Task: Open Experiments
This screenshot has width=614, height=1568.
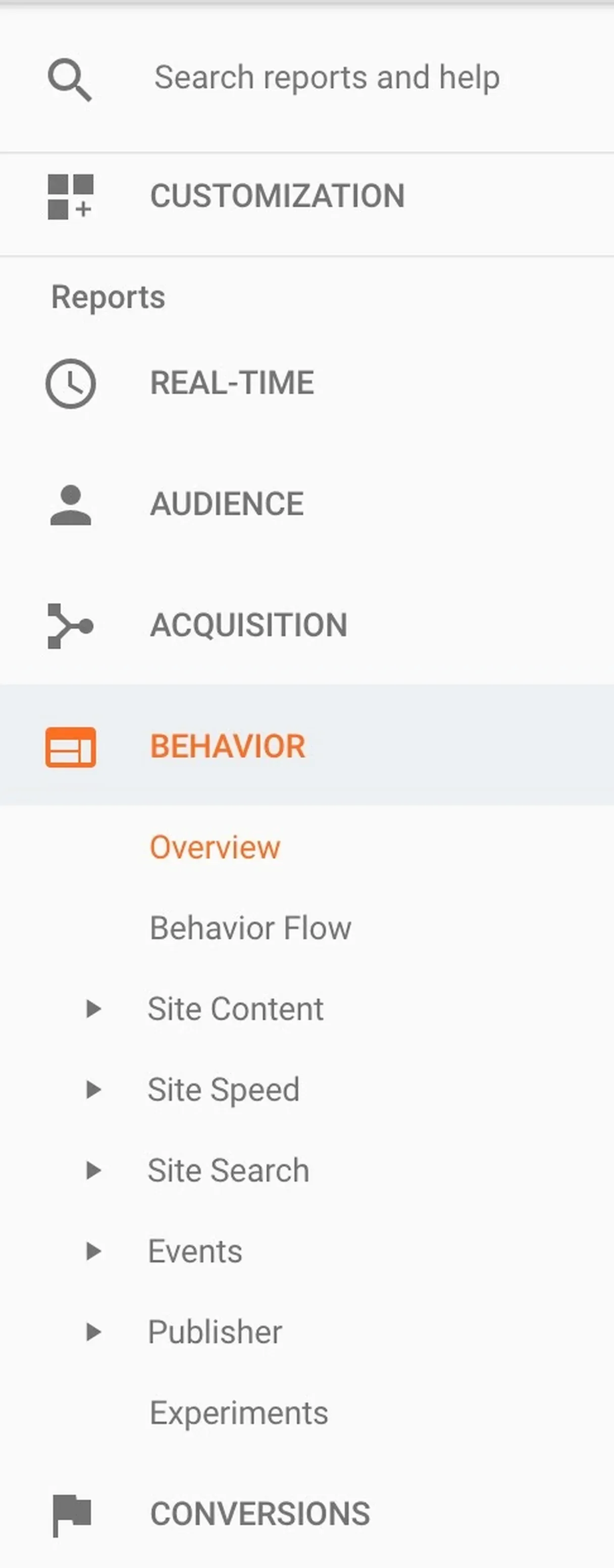Action: (x=239, y=1413)
